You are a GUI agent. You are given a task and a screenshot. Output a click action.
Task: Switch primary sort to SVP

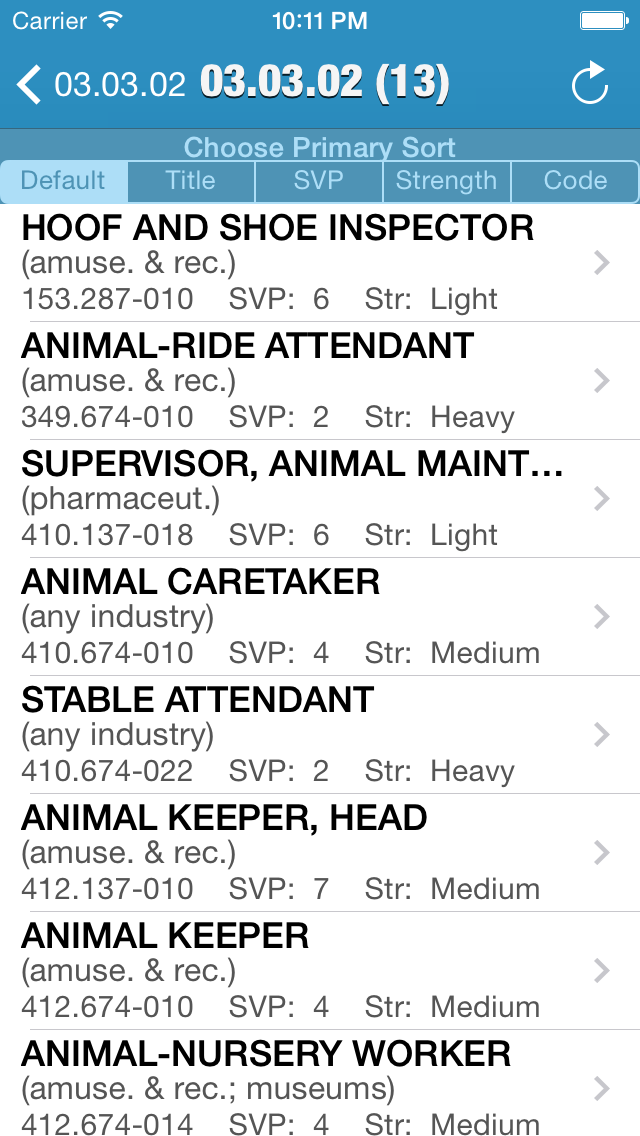[x=319, y=181]
